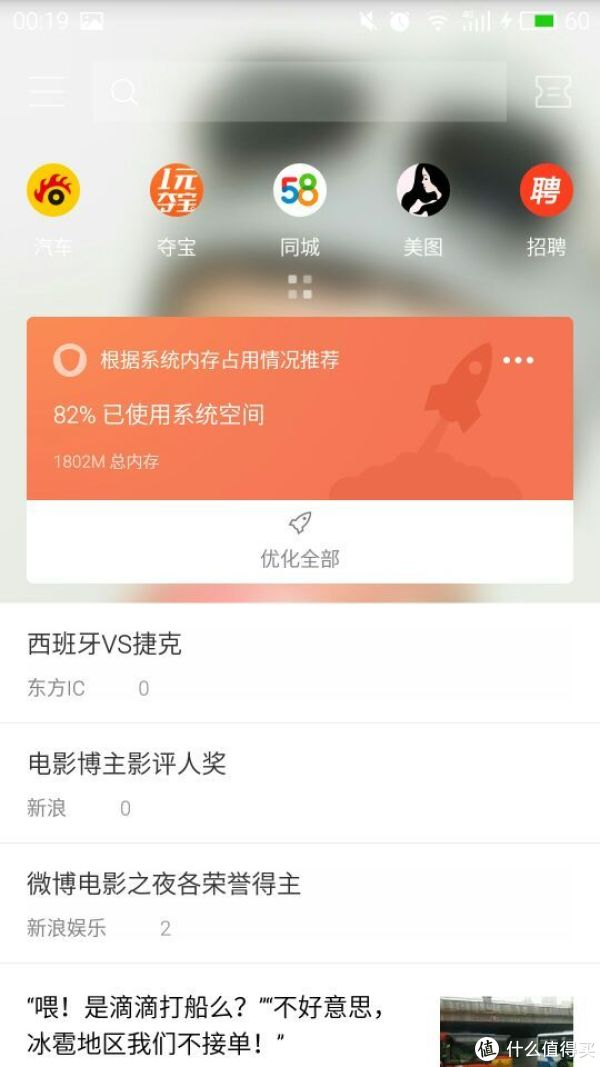Tap 优化全部 to optimize memory

click(x=300, y=542)
